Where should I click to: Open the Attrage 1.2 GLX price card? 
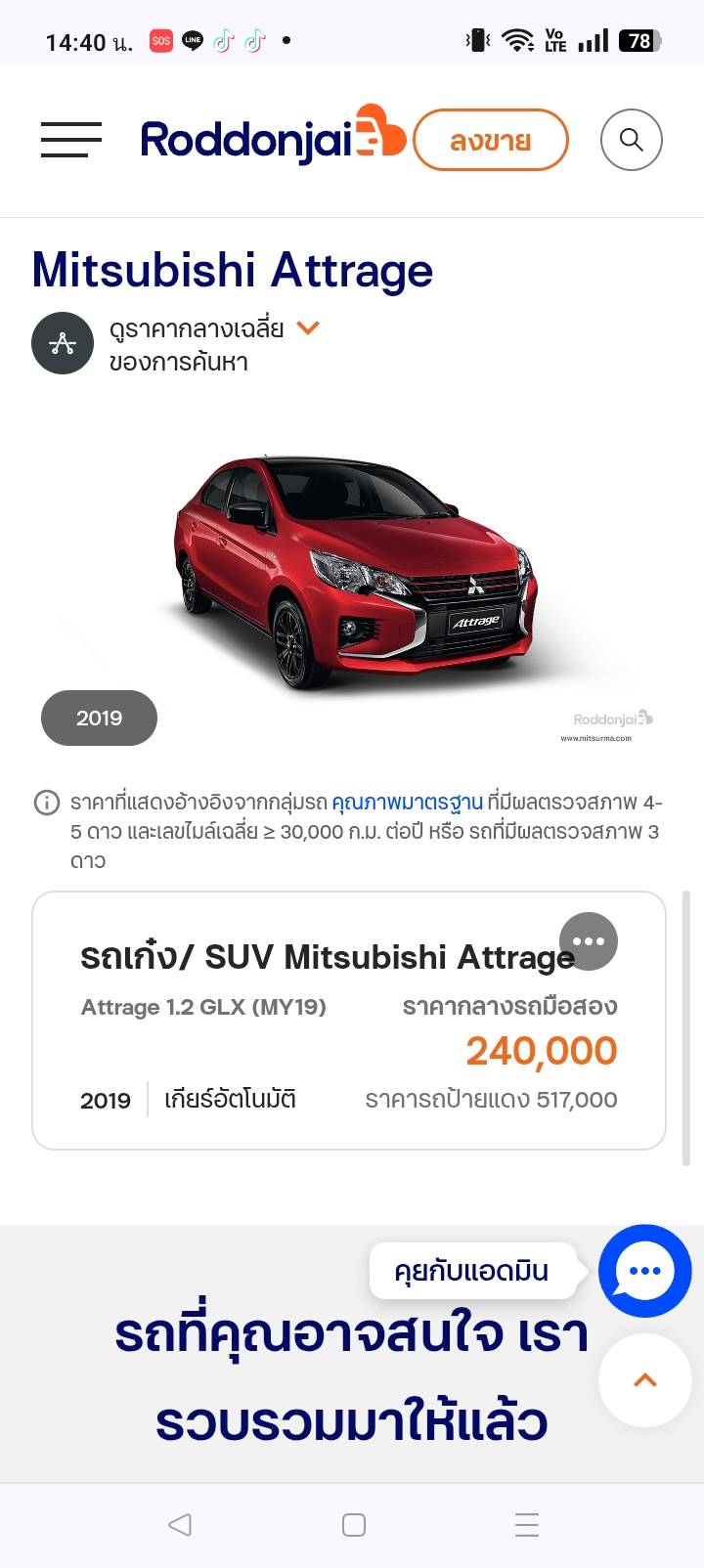coord(349,1021)
